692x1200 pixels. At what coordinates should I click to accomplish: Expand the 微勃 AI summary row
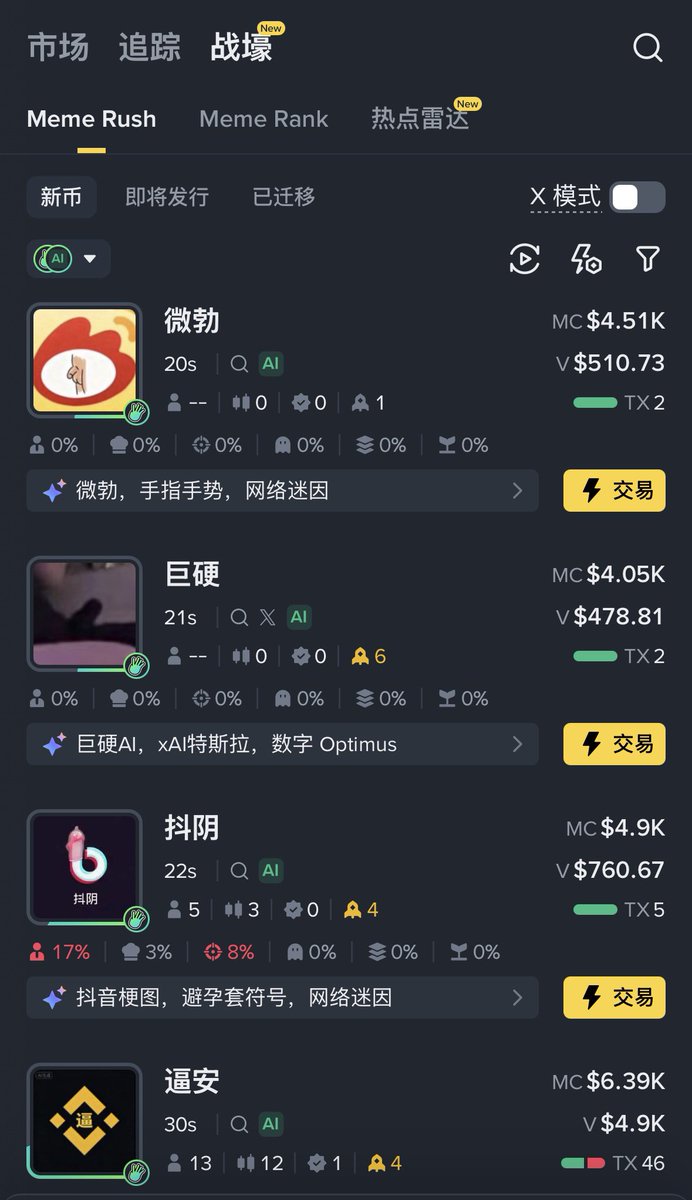(282, 491)
